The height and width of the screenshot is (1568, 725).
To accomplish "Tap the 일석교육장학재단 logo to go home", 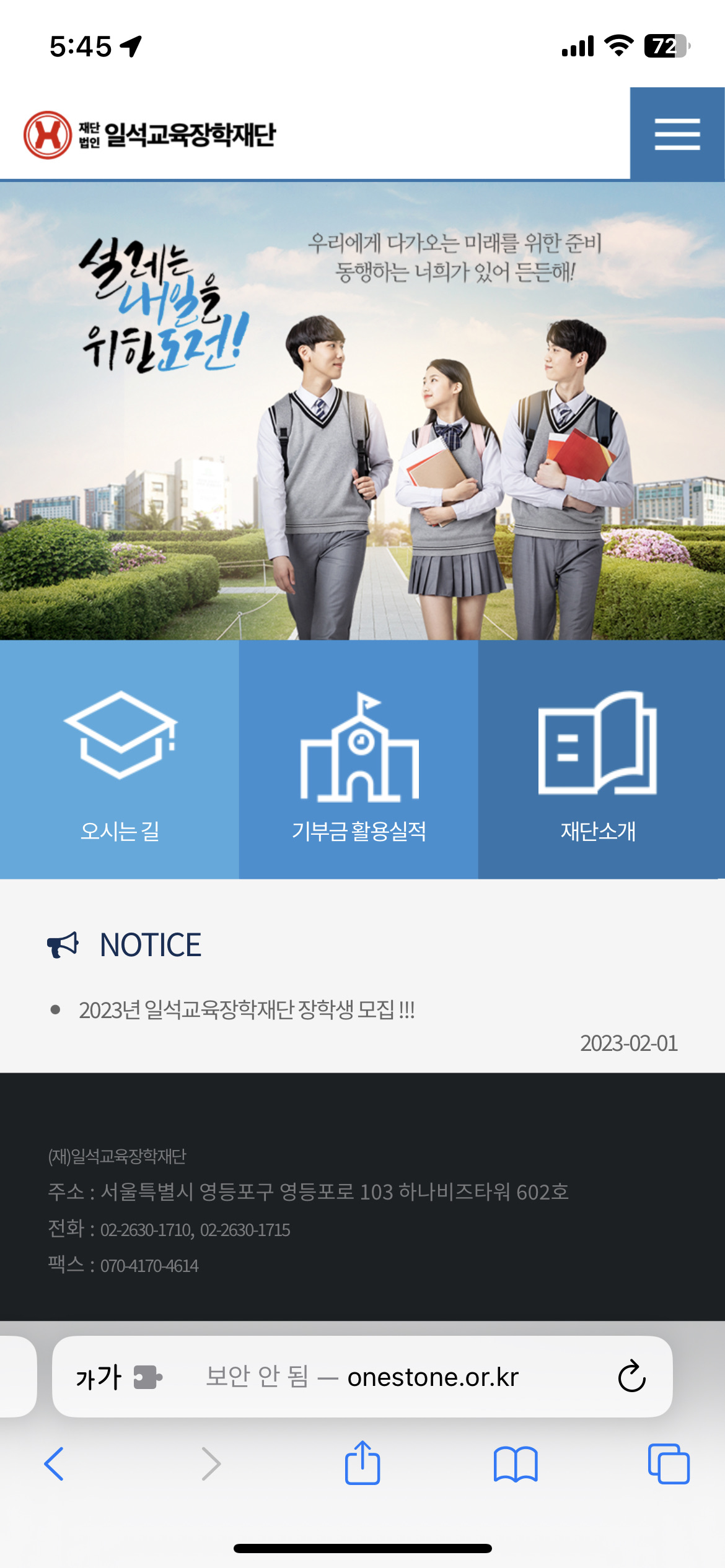I will tap(150, 134).
